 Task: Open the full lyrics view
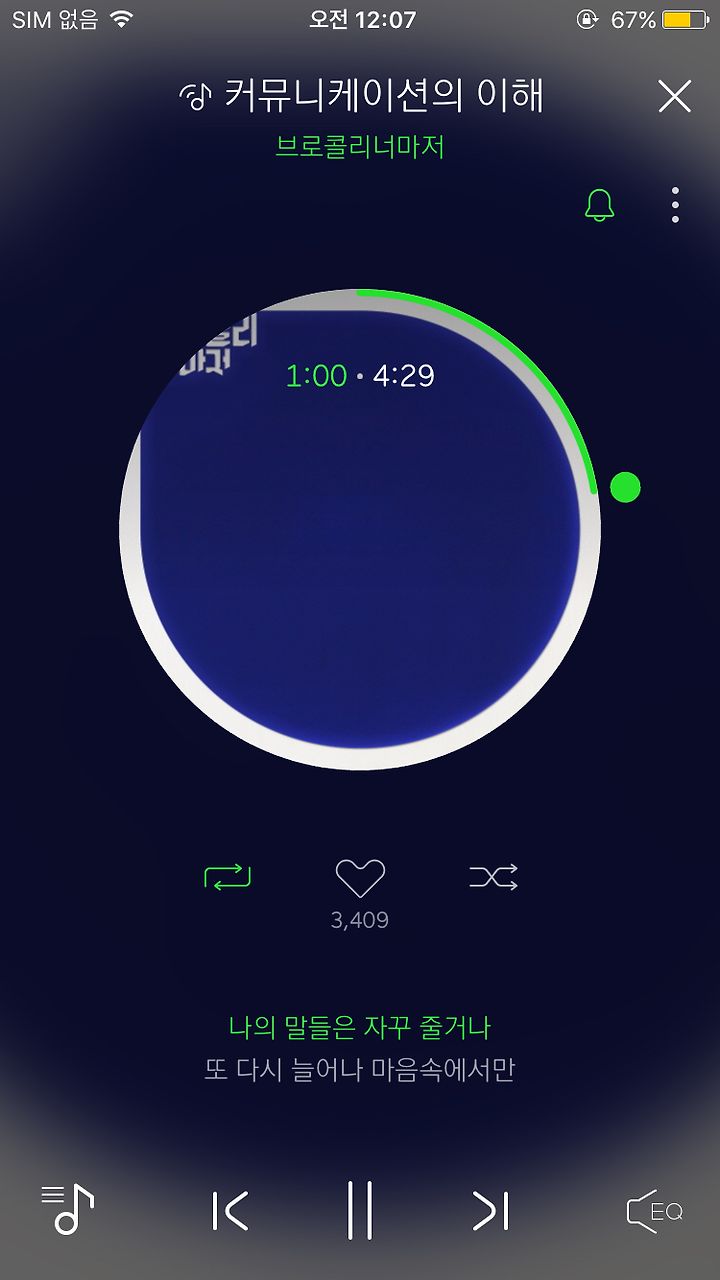(360, 1049)
